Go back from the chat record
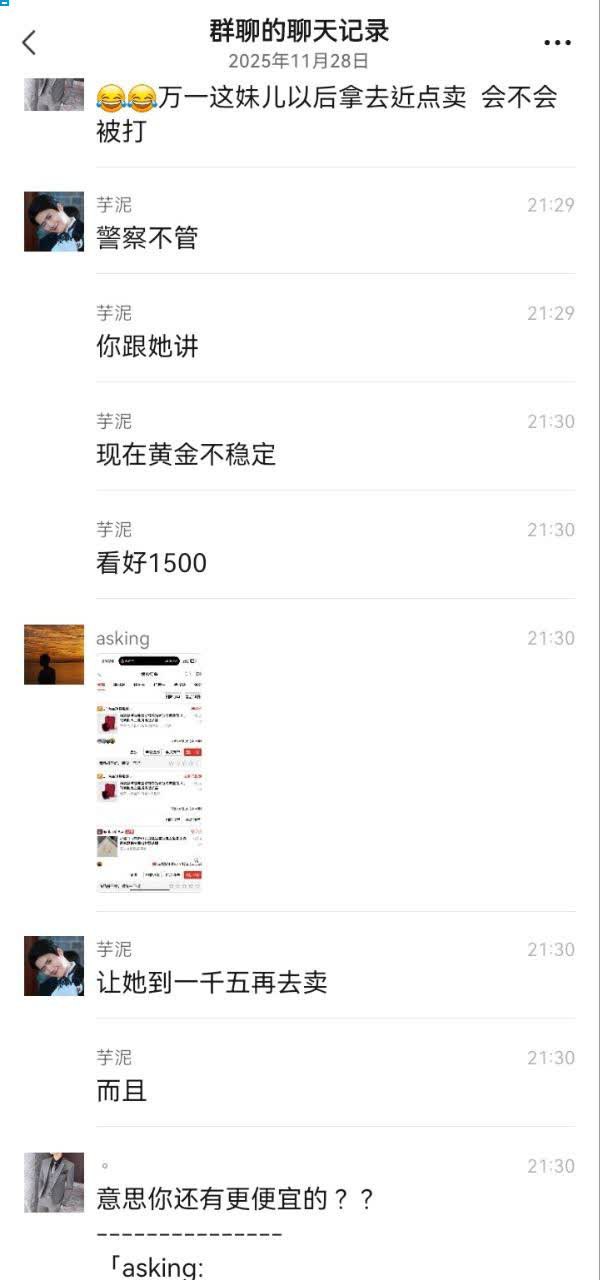 [x=29, y=42]
